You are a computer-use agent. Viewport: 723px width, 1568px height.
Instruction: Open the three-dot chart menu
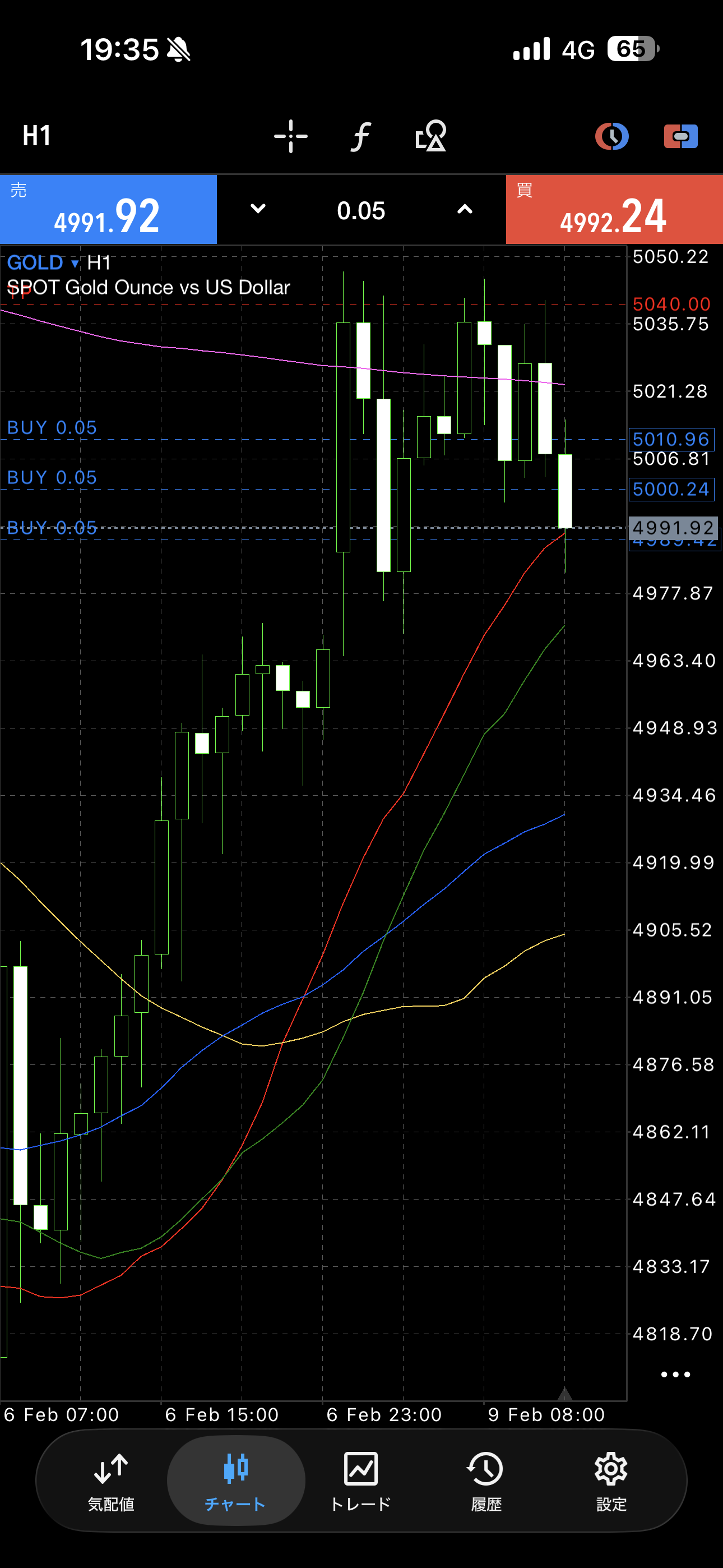click(x=675, y=1375)
